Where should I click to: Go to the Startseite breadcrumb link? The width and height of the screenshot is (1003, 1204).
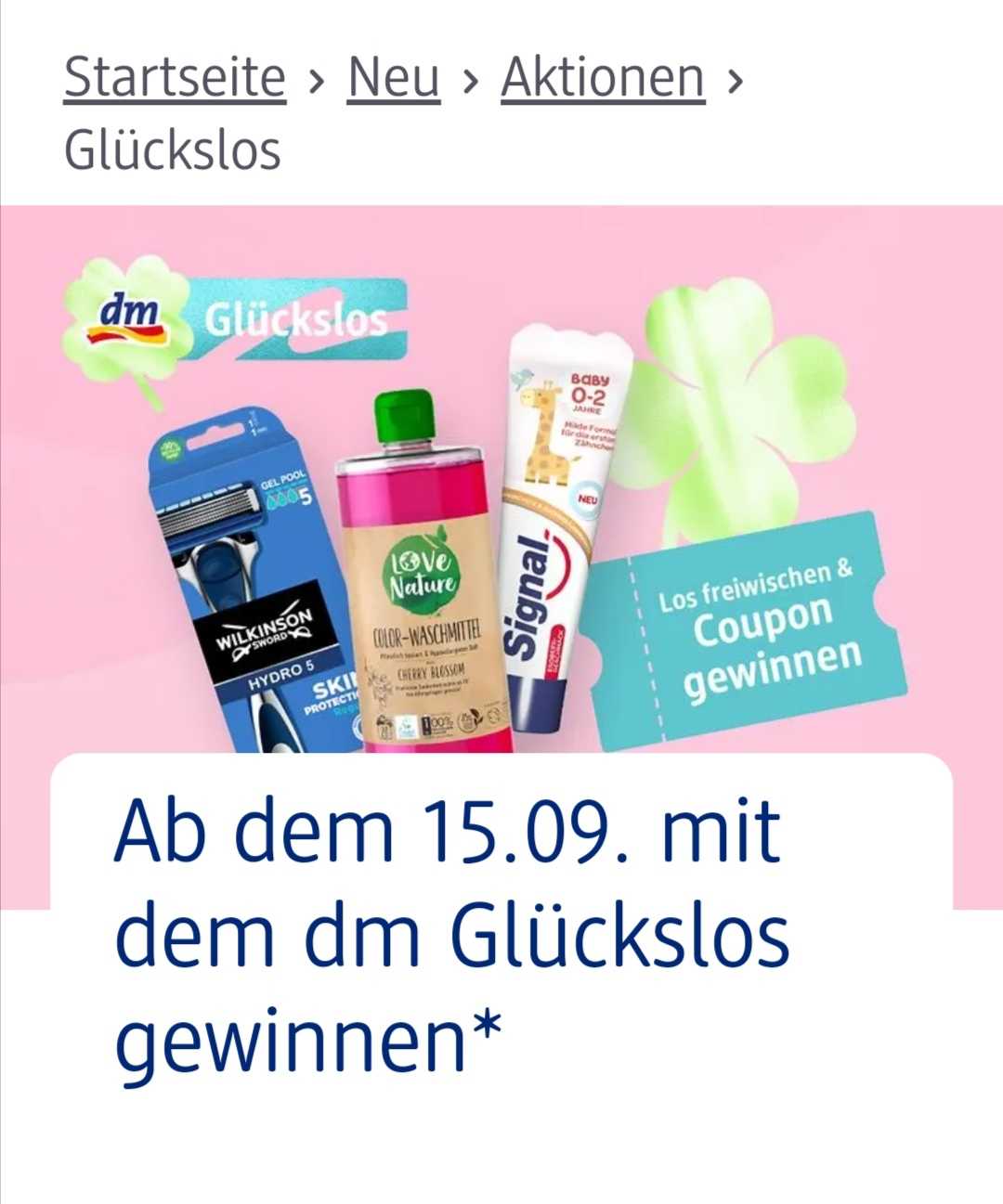point(175,77)
